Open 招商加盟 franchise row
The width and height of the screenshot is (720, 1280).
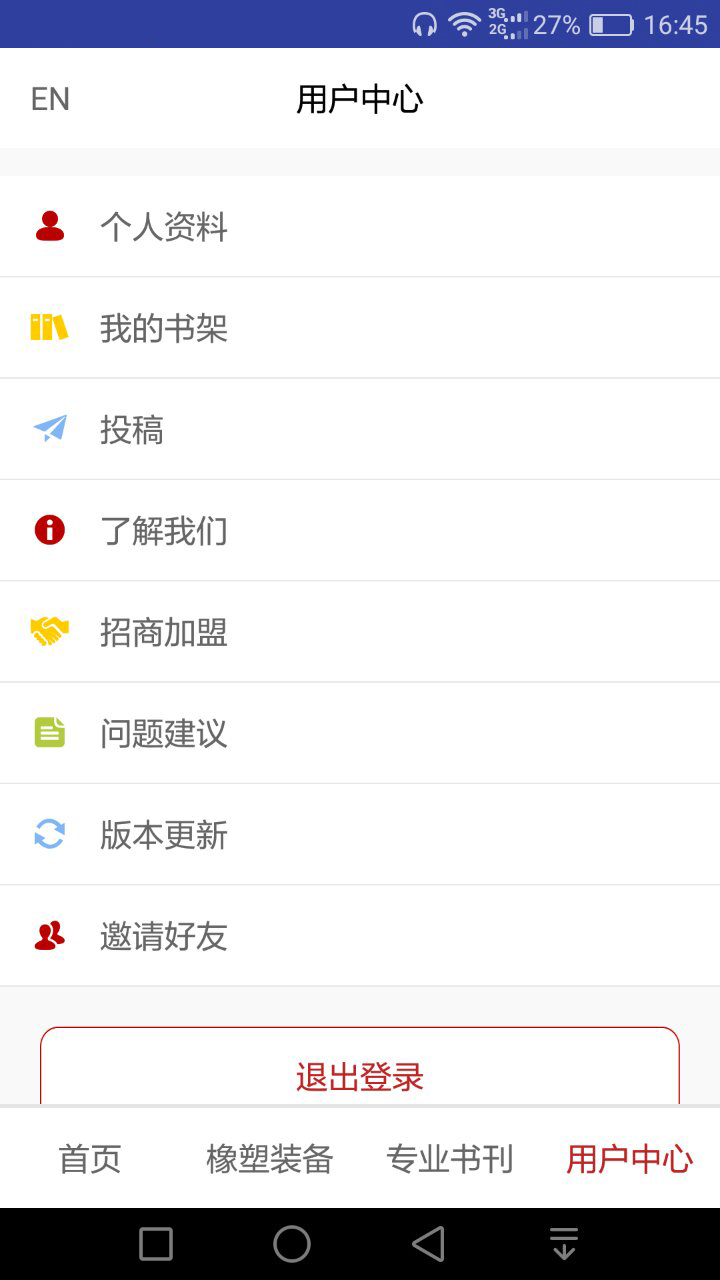click(x=360, y=632)
